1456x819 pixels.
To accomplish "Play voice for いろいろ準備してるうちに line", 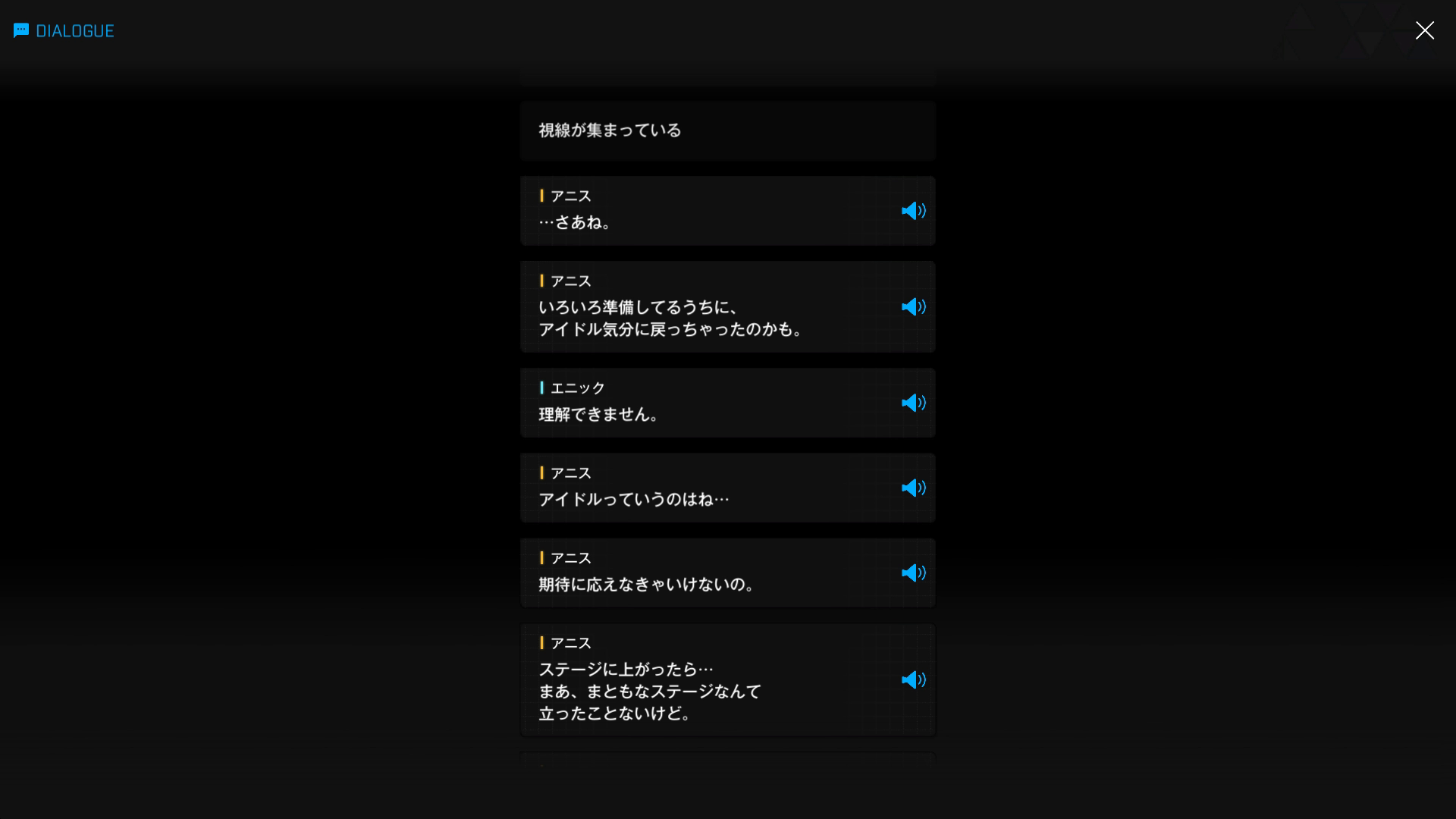I will tap(913, 307).
